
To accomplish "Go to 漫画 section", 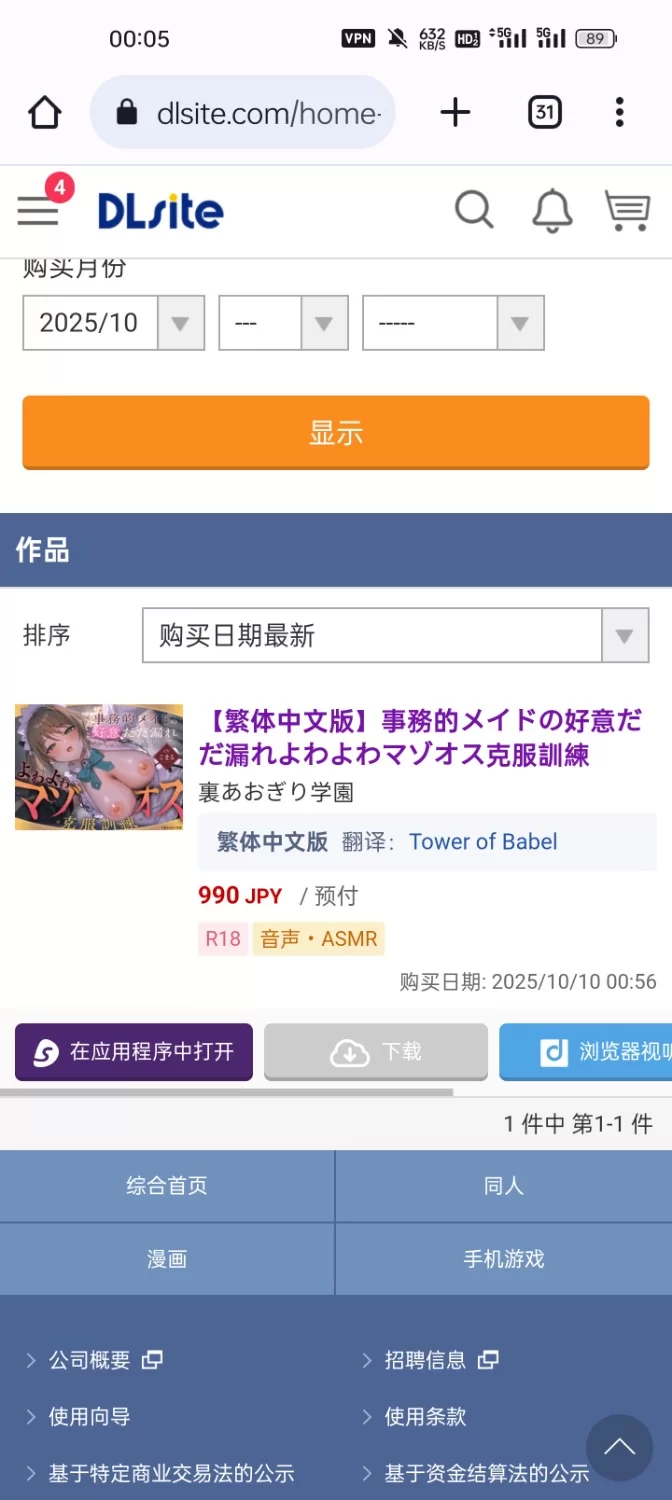I will click(x=167, y=1259).
